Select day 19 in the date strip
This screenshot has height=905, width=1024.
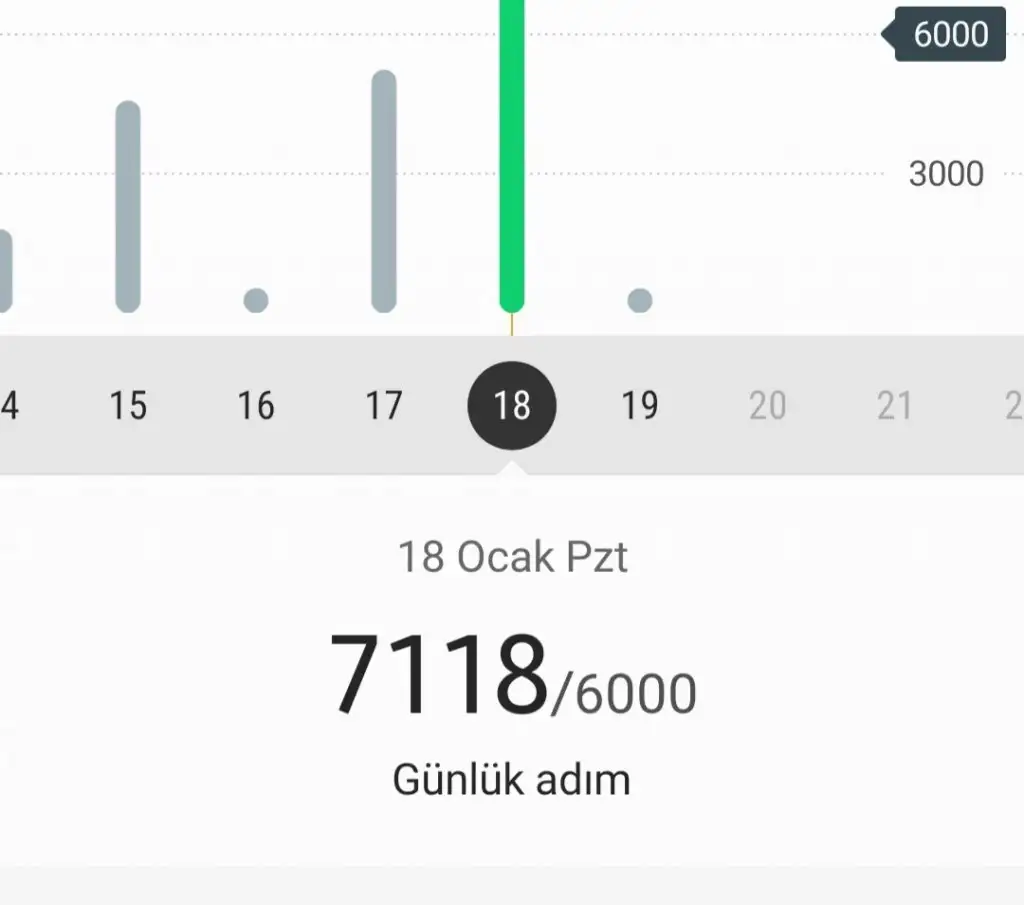640,406
